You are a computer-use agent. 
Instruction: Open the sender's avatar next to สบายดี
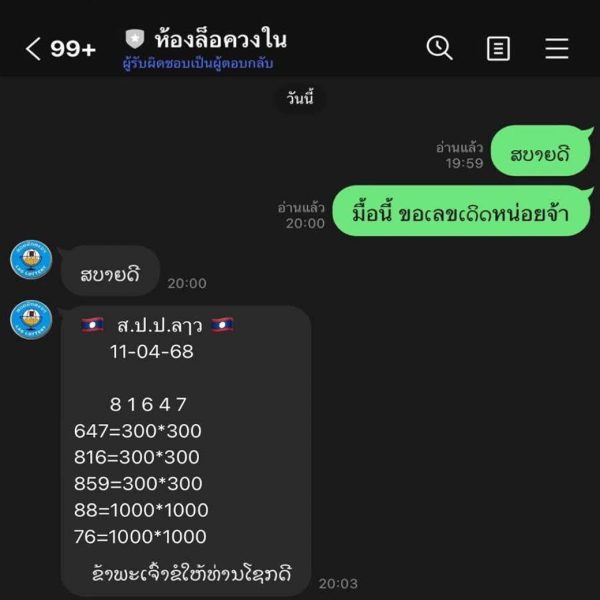click(31, 260)
